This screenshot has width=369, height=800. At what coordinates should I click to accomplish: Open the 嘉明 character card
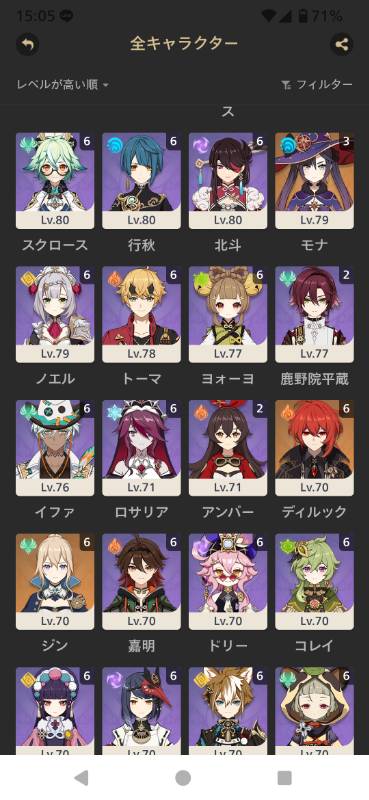(x=141, y=582)
